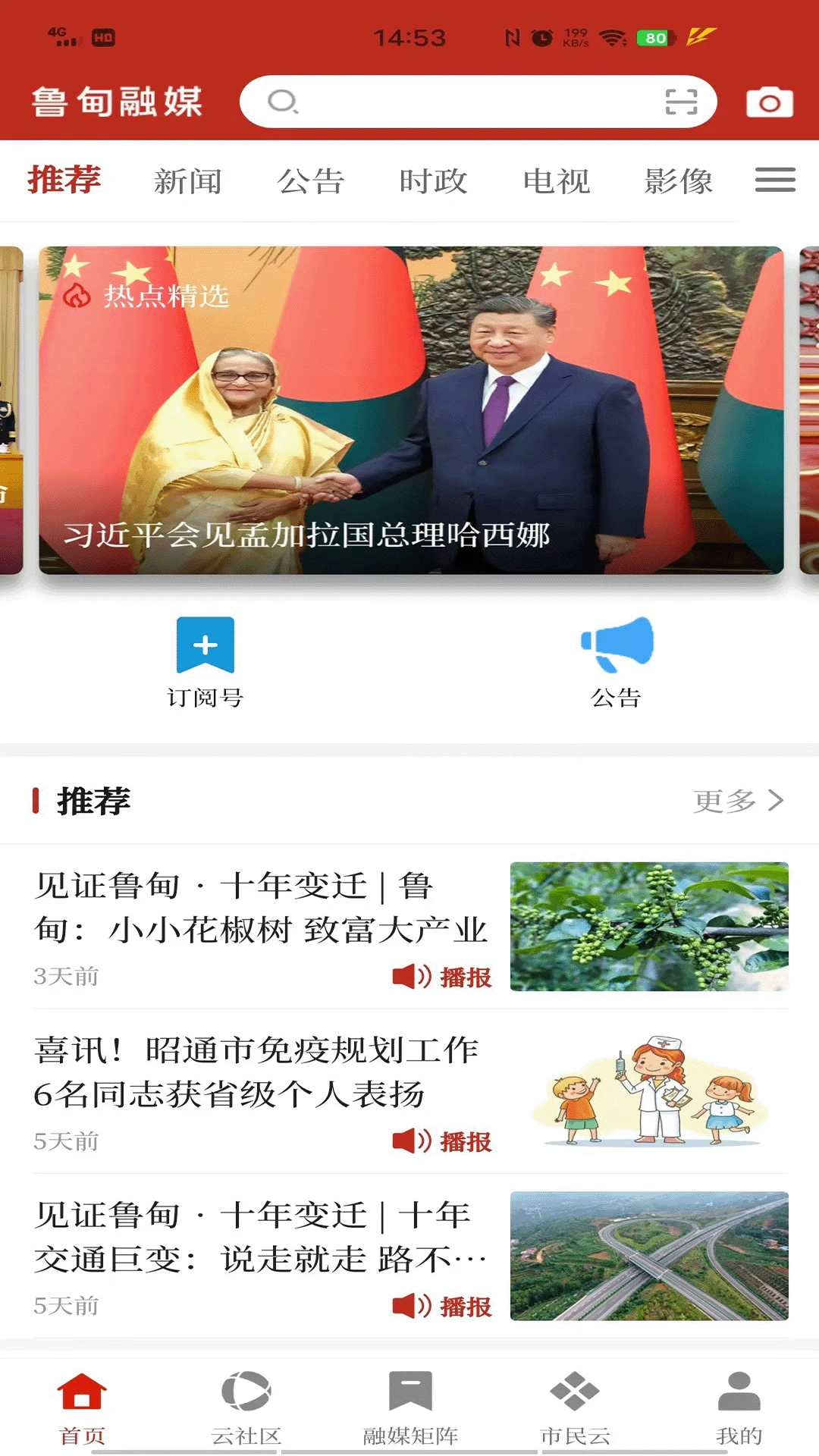Play 播报 for 昭通市免疫规划工作 article
This screenshot has height=1456, width=819.
pyautogui.click(x=442, y=1141)
